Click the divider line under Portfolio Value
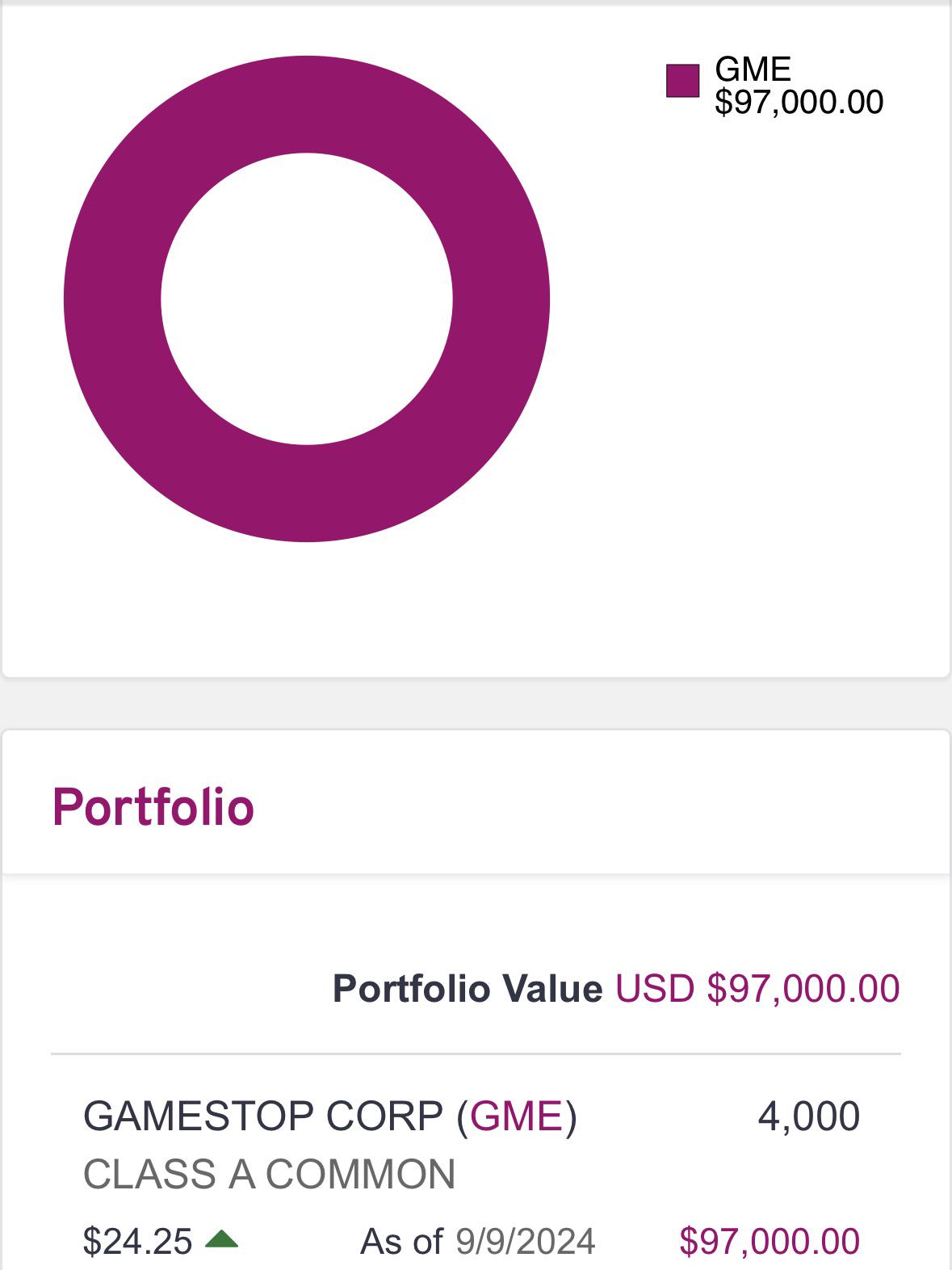 point(476,1053)
